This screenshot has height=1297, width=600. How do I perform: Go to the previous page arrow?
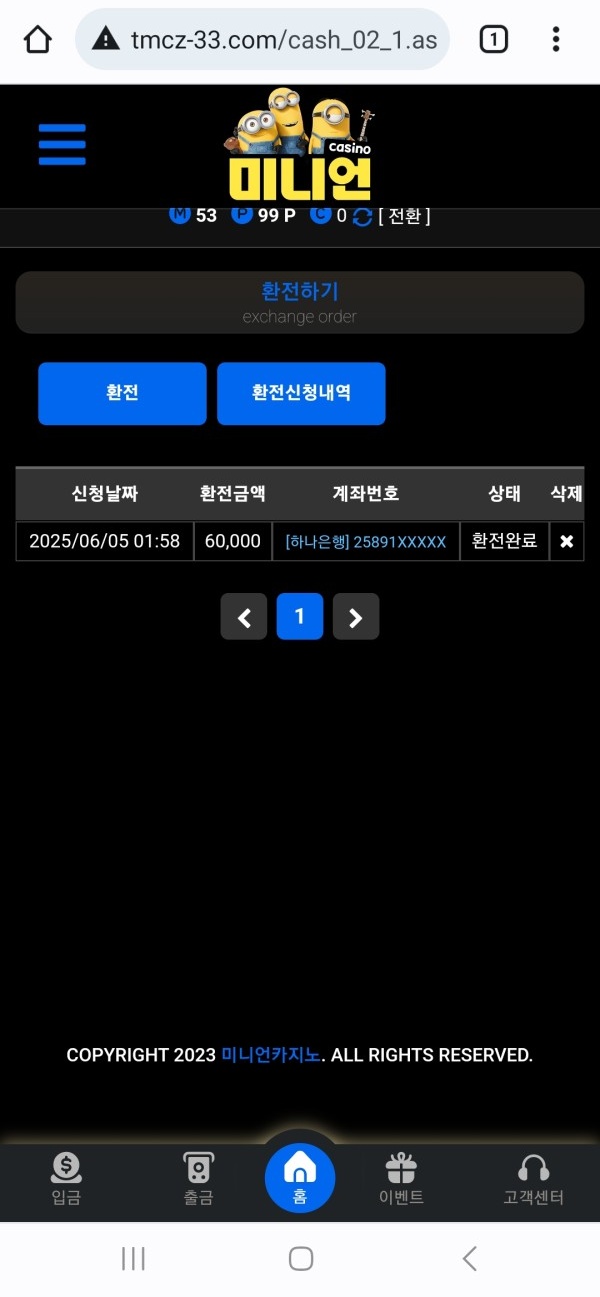pyautogui.click(x=244, y=617)
